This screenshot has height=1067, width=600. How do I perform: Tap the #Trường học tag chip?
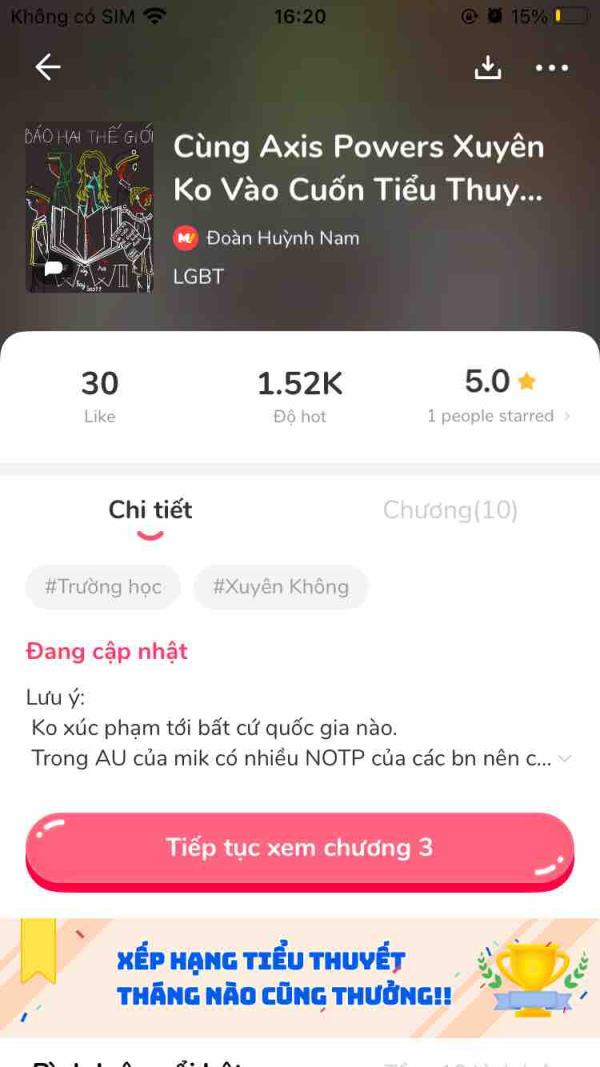(x=103, y=587)
